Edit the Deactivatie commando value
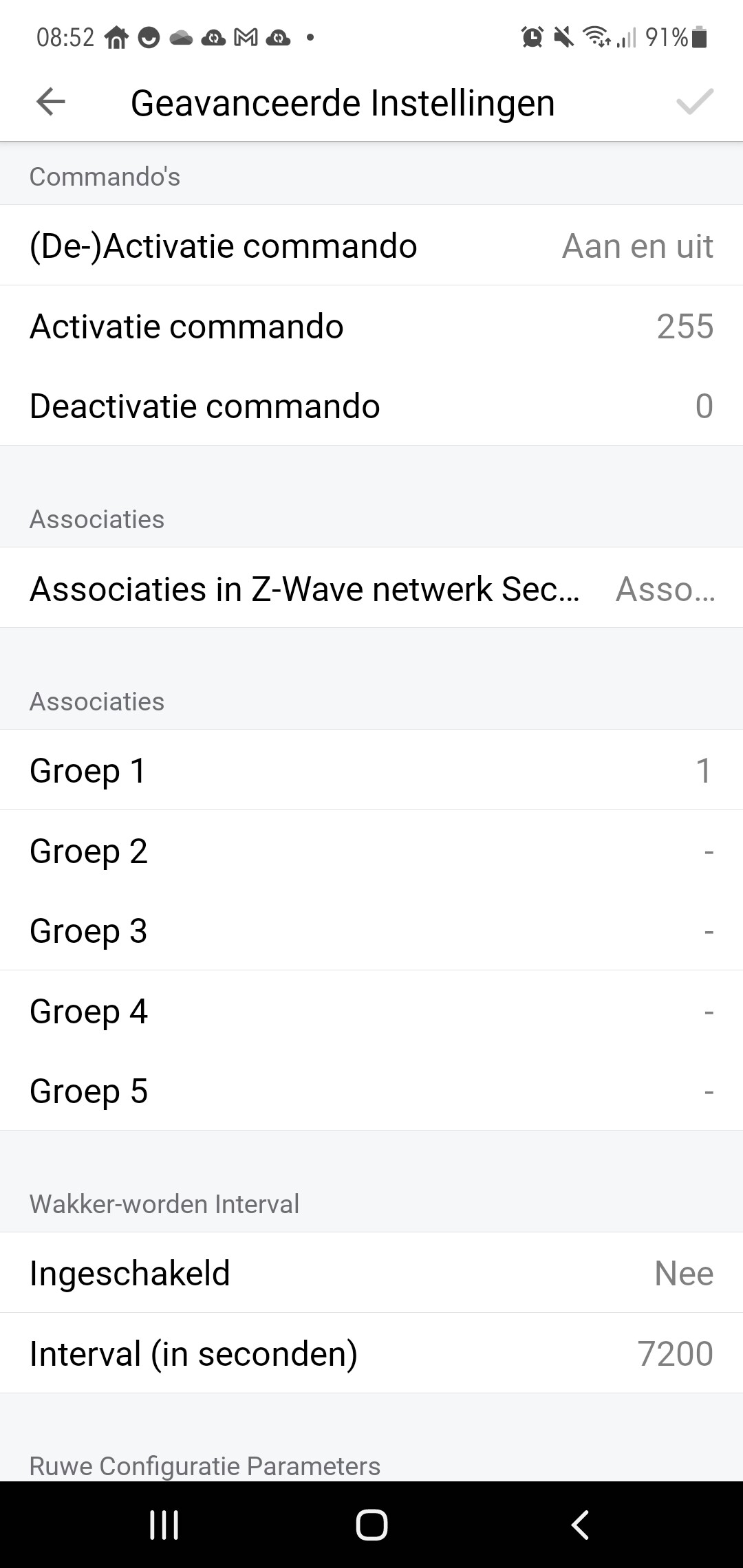This screenshot has height=1568, width=743. click(x=371, y=406)
